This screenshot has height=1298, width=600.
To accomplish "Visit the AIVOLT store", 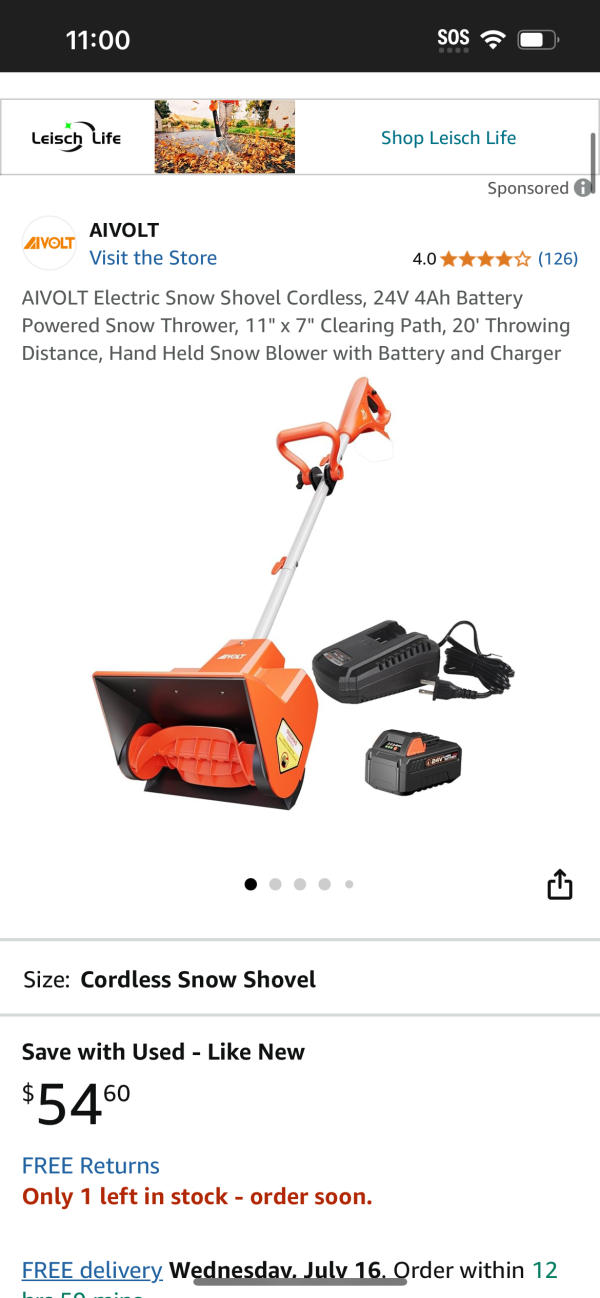I will tap(153, 258).
